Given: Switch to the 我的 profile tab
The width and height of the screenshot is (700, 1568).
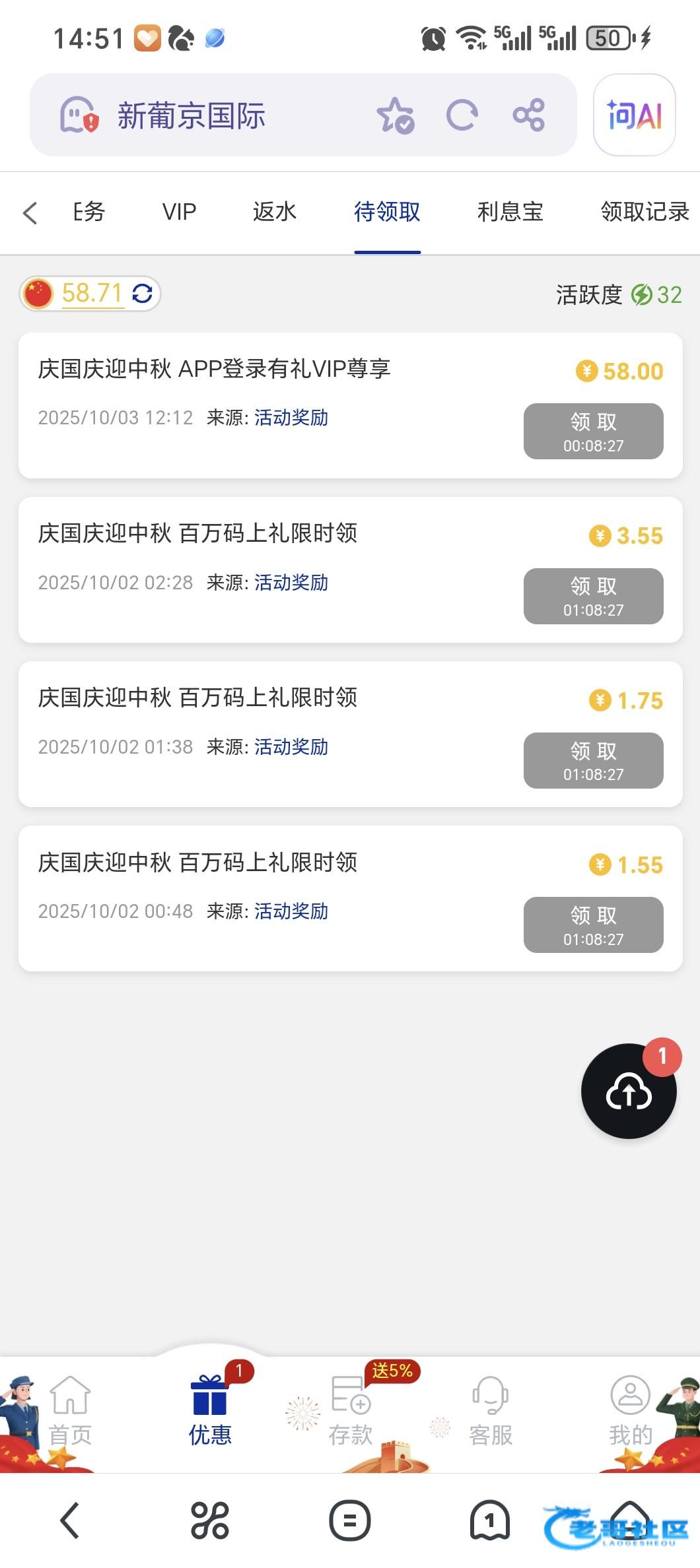Looking at the screenshot, I should pos(630,1410).
